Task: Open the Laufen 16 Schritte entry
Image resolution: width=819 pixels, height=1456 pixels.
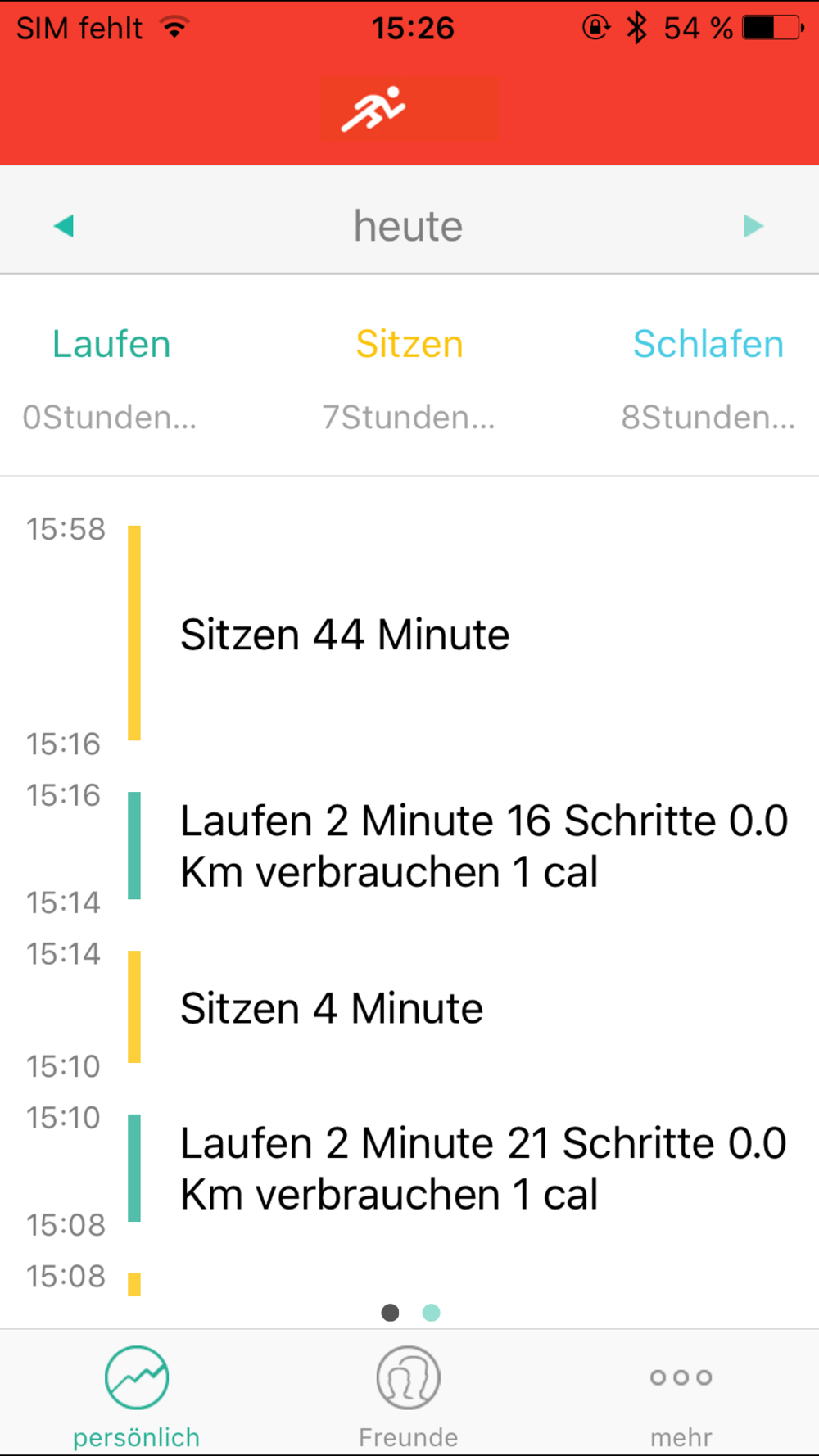Action: tap(483, 846)
